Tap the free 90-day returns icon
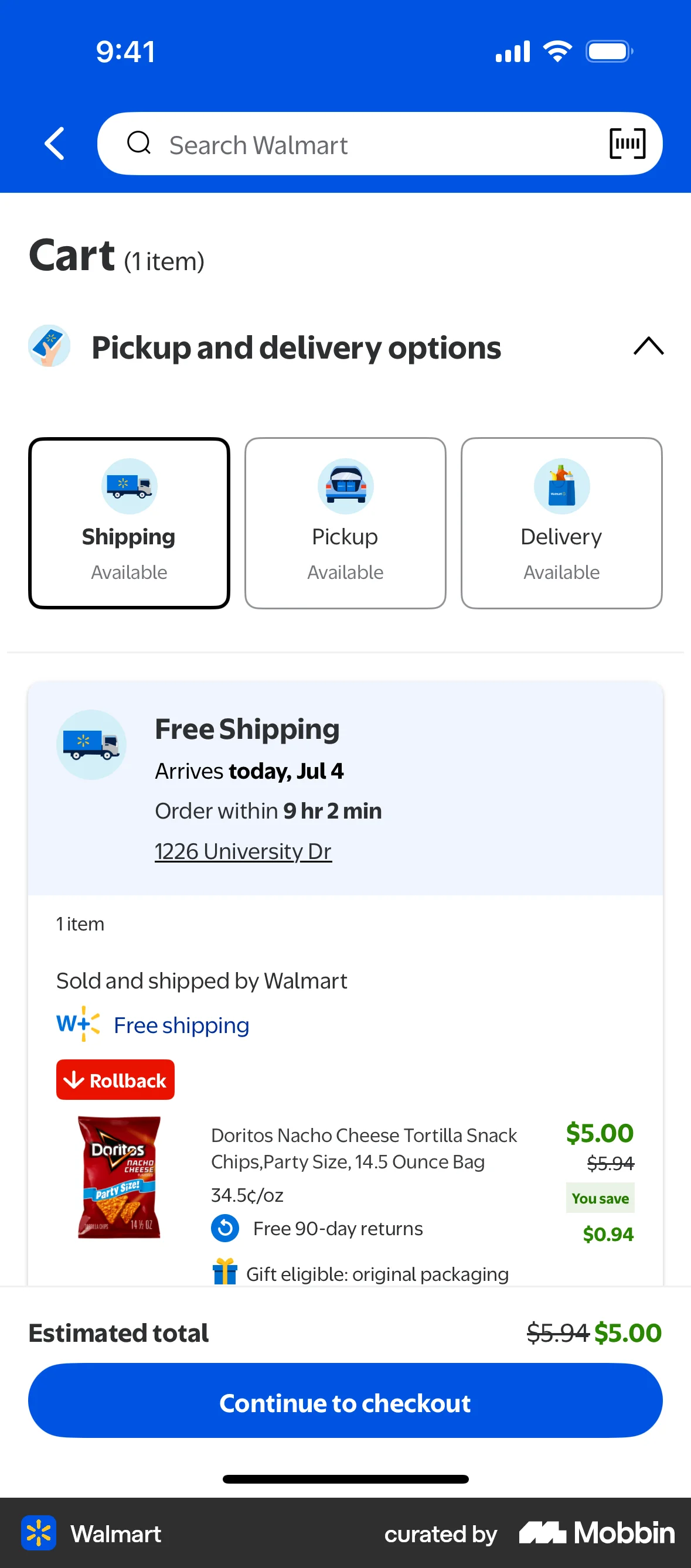Viewport: 691px width, 1568px height. click(224, 1228)
